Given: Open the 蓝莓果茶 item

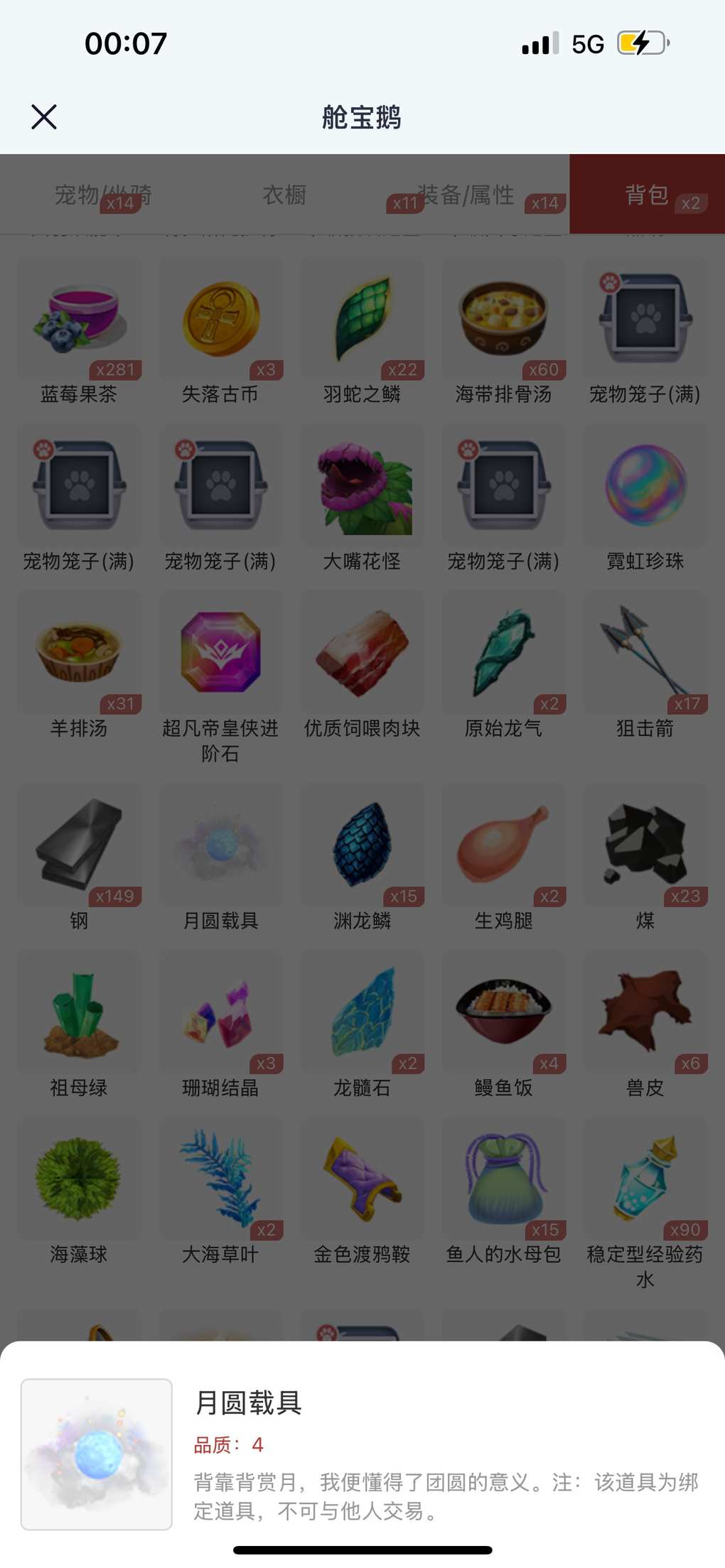Looking at the screenshot, I should [79, 320].
